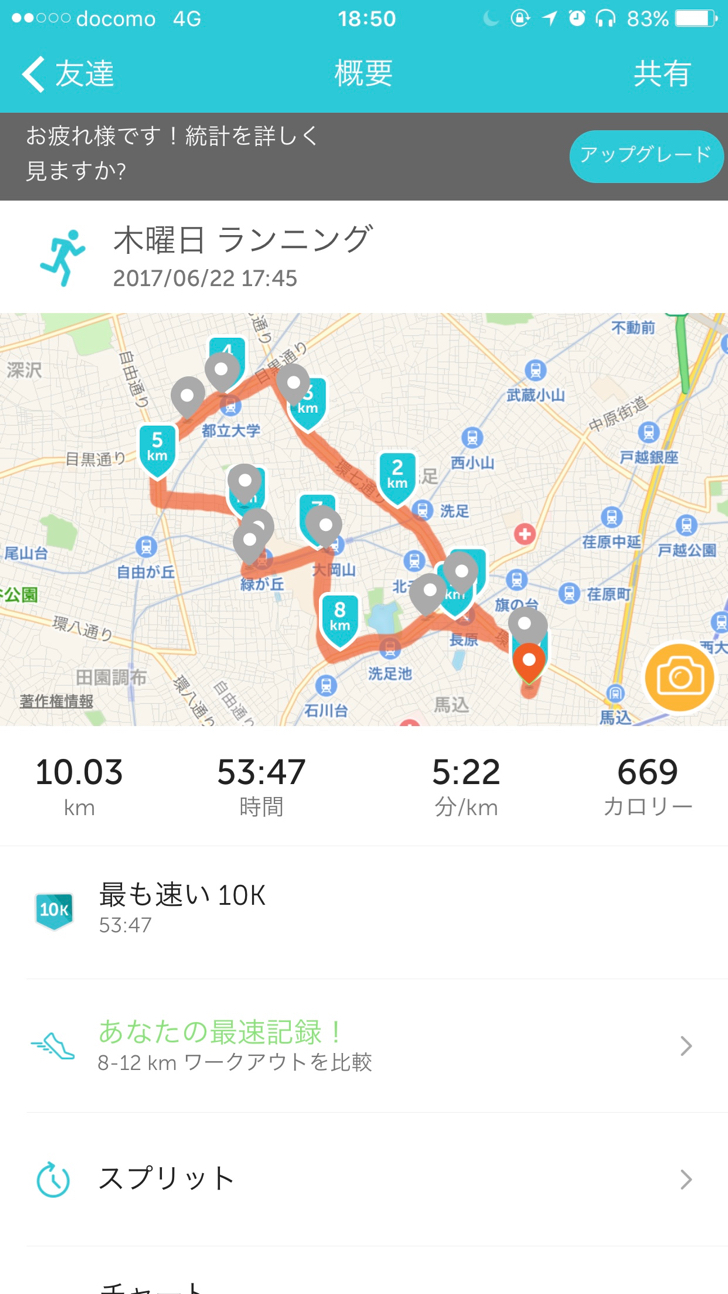
Task: Open the camera button on the map
Action: point(680,678)
